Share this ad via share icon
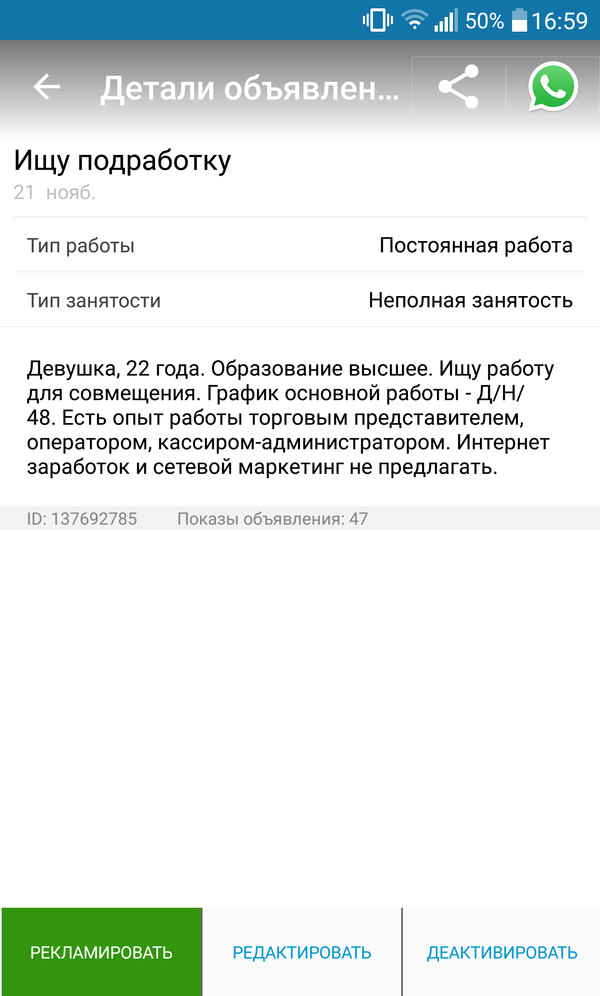The height and width of the screenshot is (996, 600). coord(458,88)
